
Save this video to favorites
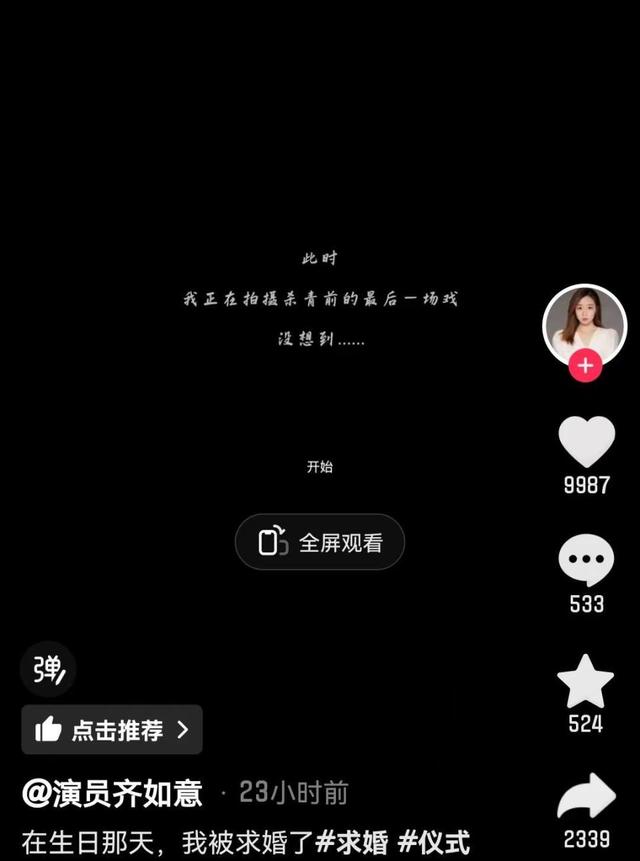point(586,682)
